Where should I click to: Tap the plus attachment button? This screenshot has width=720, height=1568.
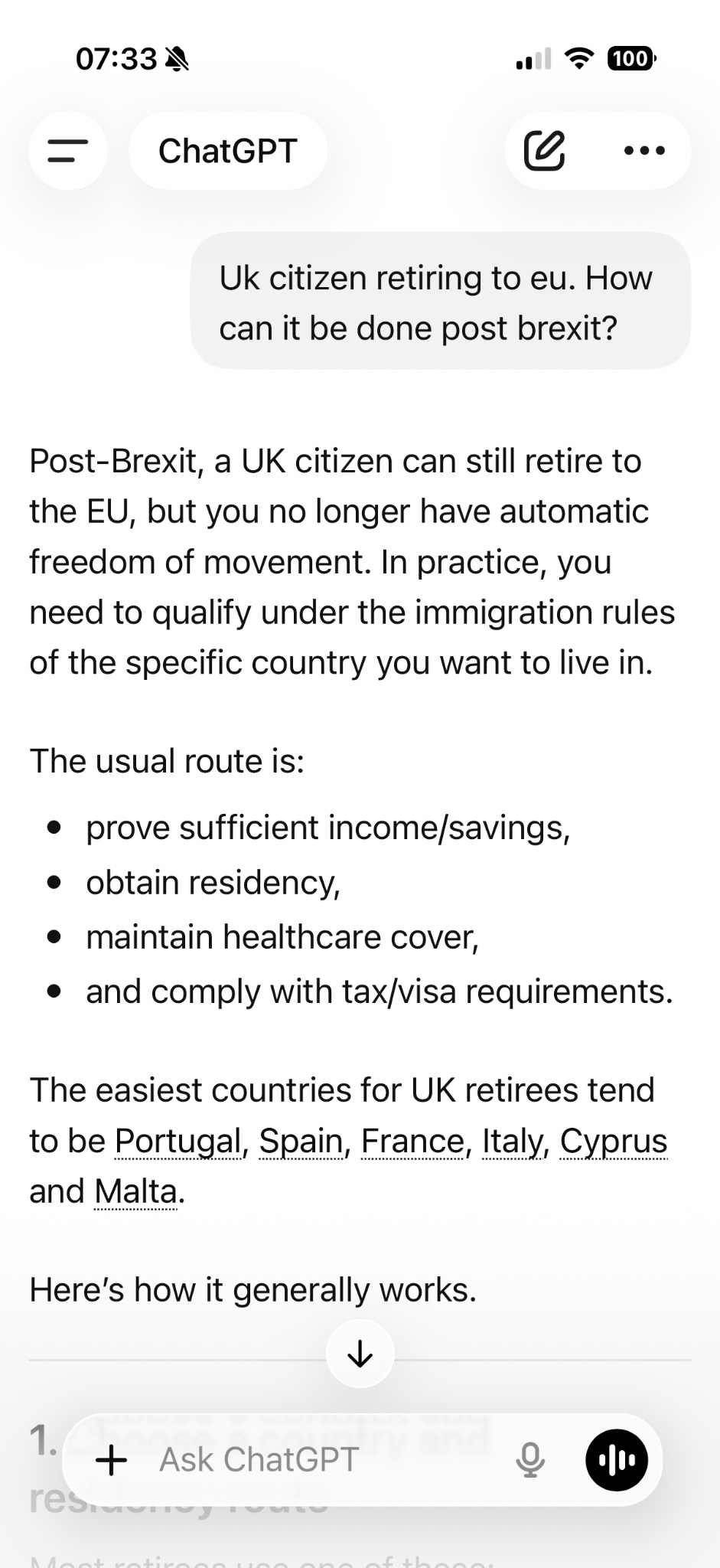(112, 1459)
